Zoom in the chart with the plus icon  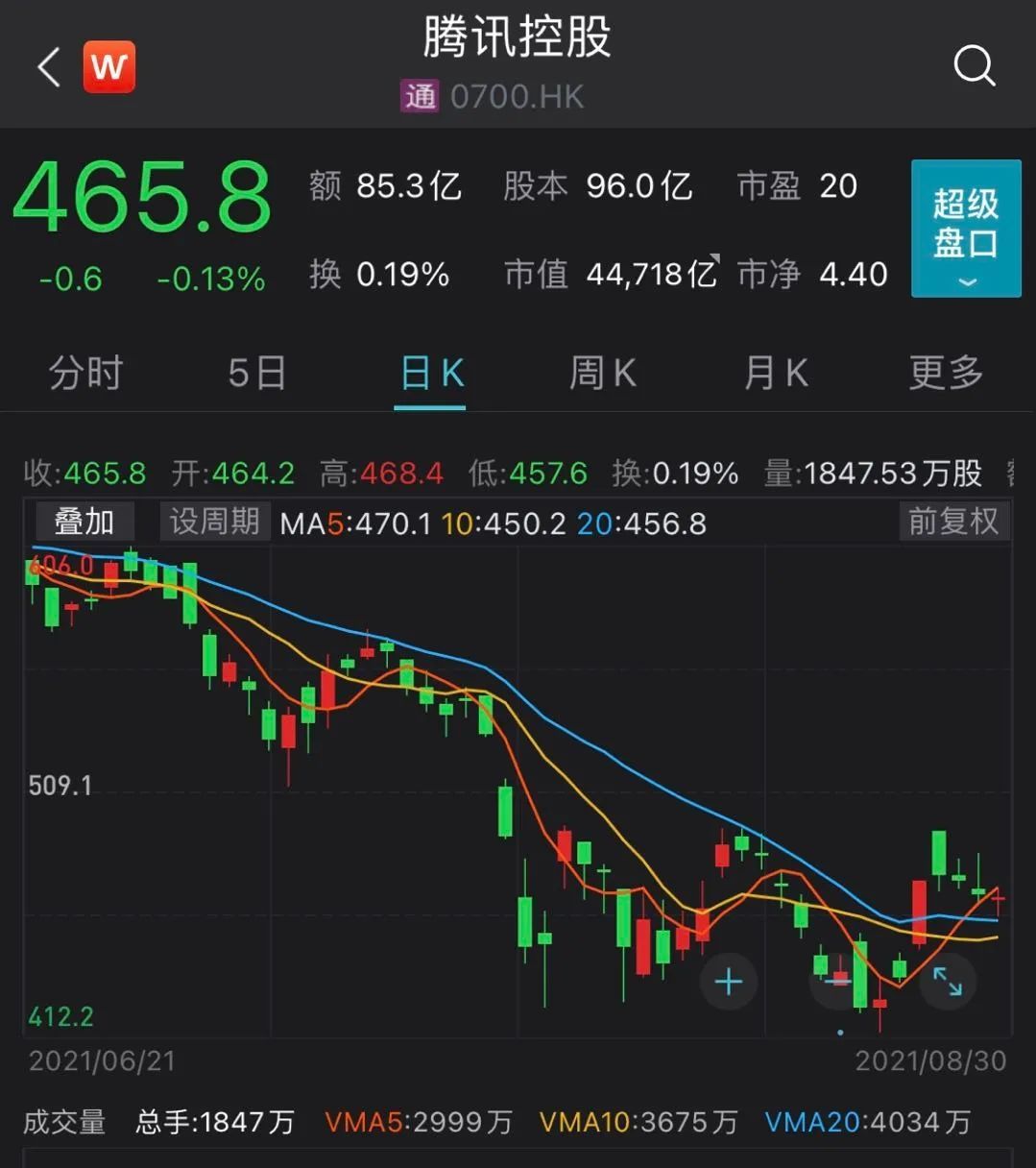click(729, 982)
